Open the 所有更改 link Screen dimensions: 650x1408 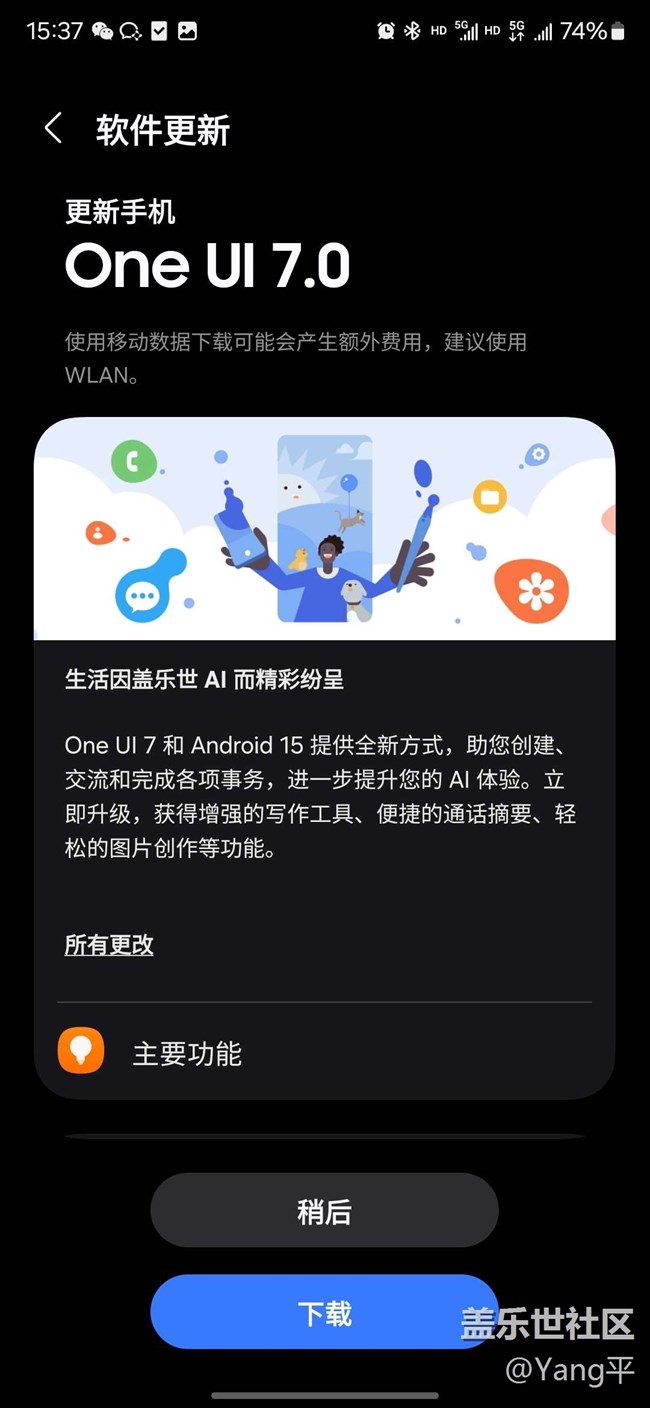(109, 945)
